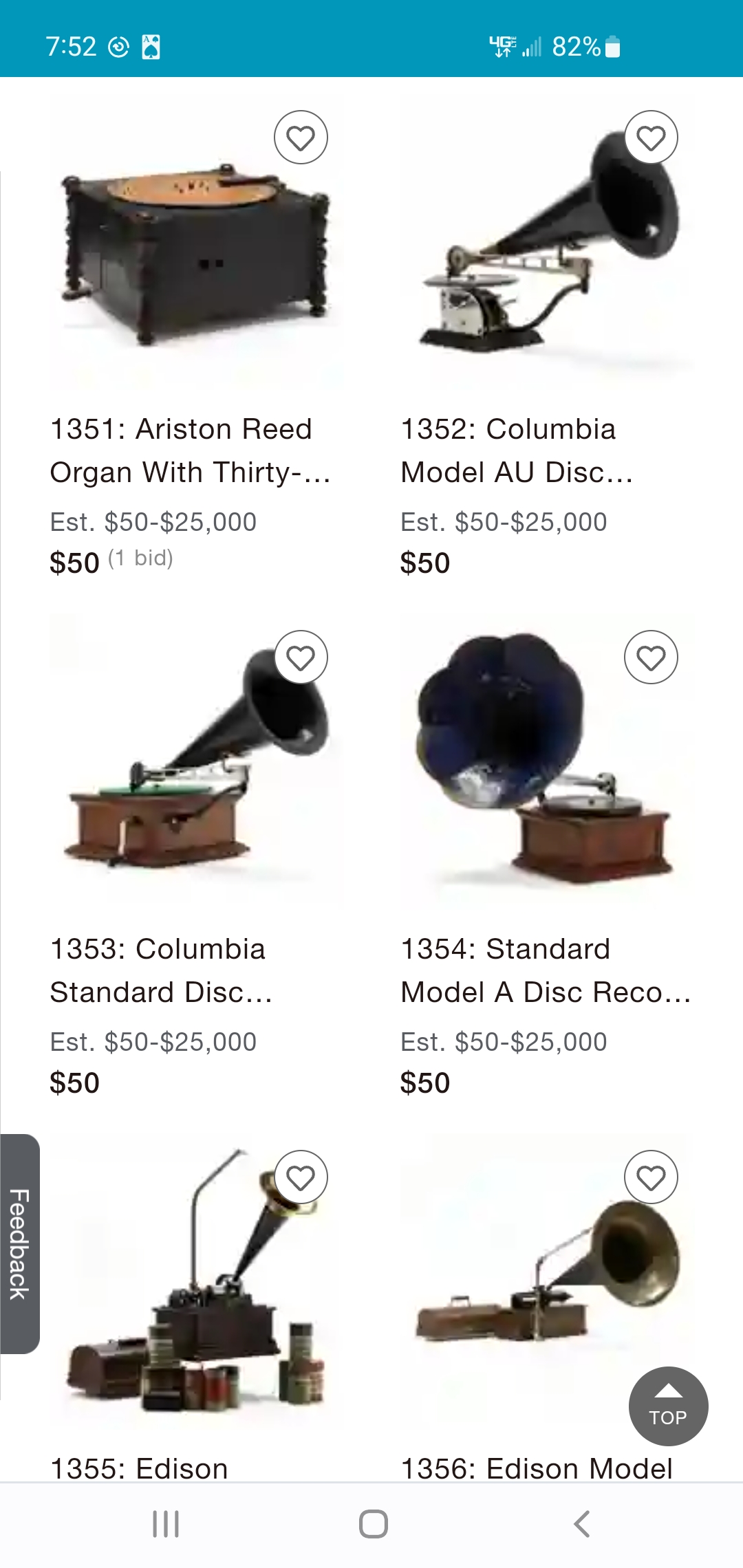Viewport: 743px width, 1568px height.
Task: Jump back to TOP of the list
Action: click(x=668, y=1406)
